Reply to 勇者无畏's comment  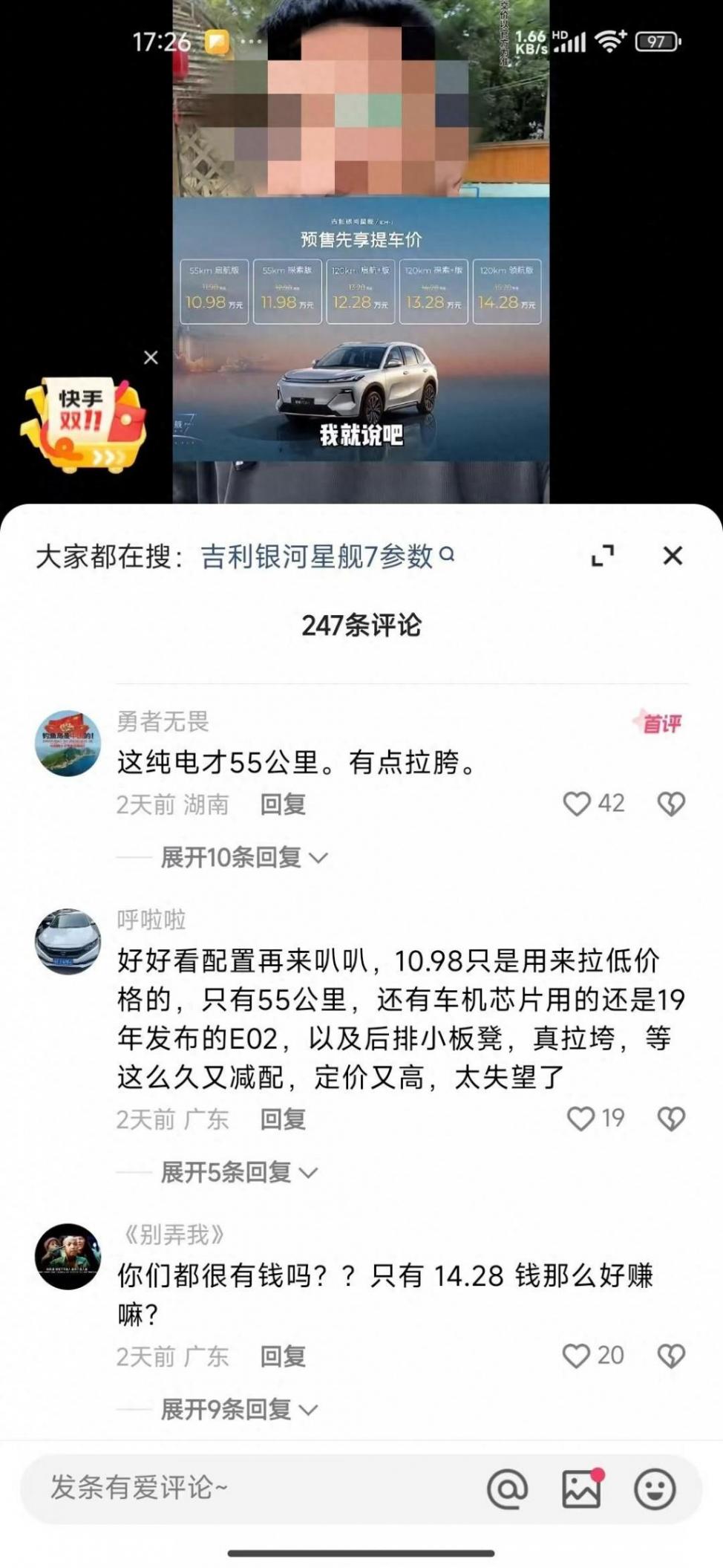click(x=283, y=804)
